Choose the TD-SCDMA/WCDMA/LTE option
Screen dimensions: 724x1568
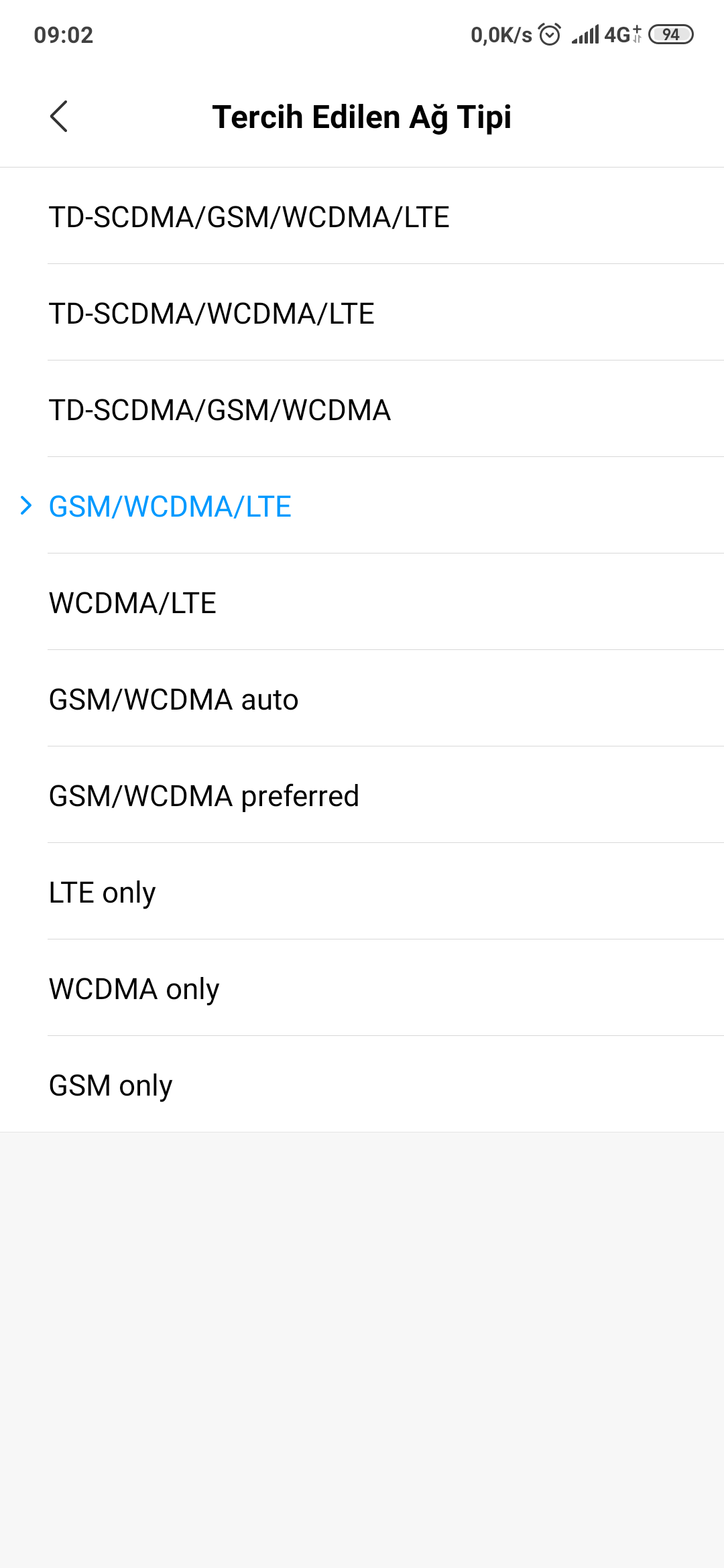362,312
